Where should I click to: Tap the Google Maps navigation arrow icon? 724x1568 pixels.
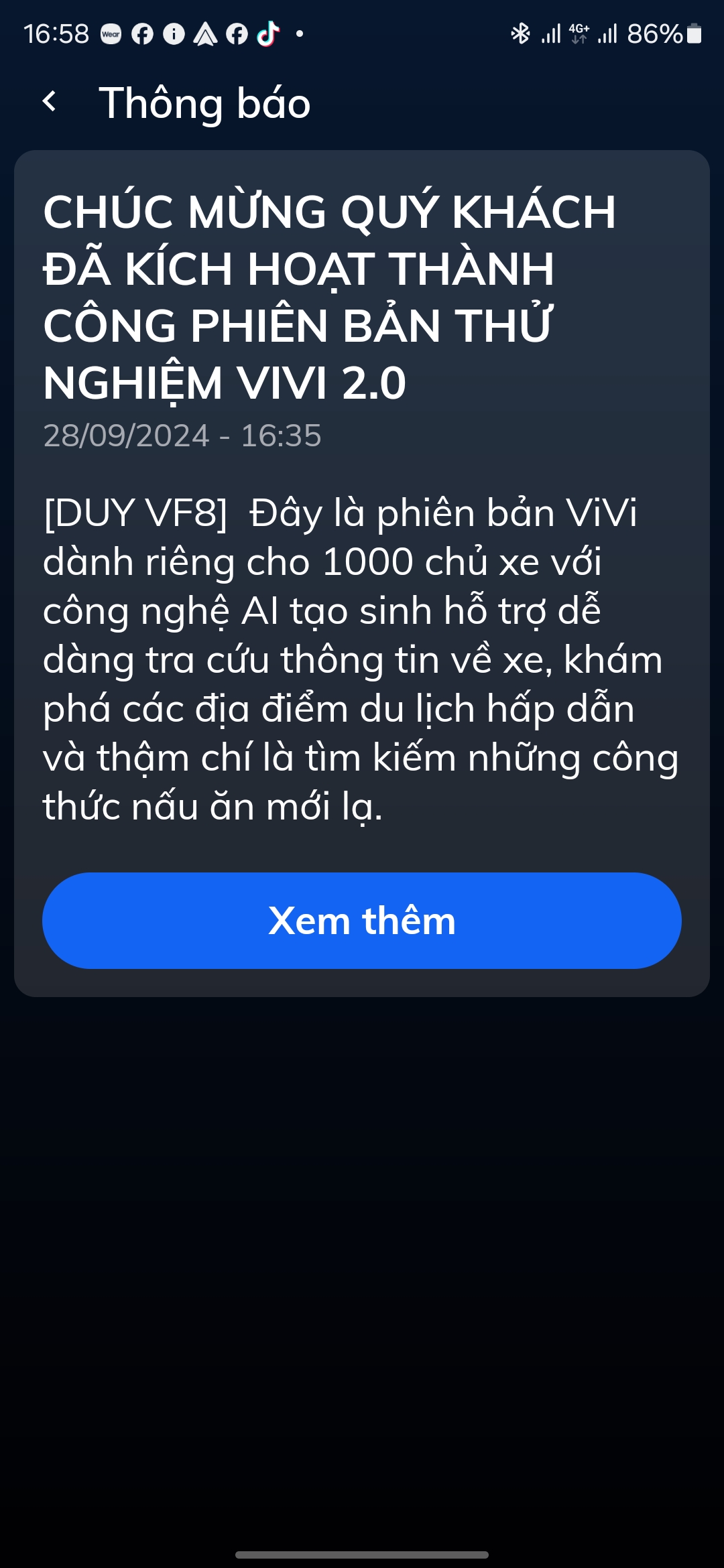[204, 32]
